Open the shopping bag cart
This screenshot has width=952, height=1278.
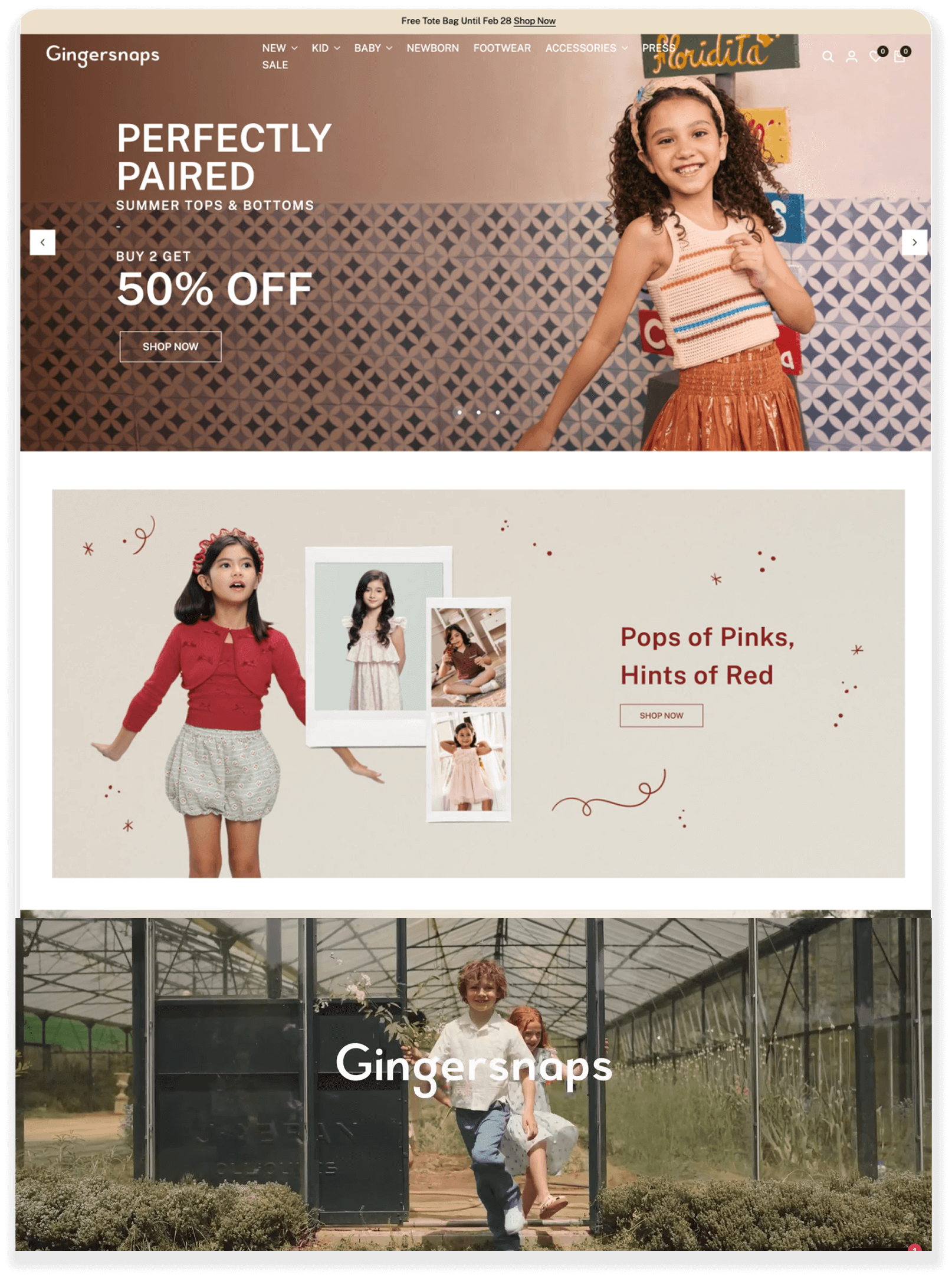click(900, 57)
